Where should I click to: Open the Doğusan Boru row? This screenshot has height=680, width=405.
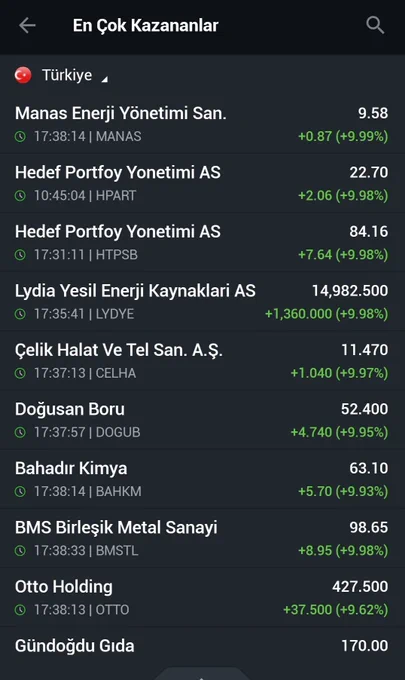point(202,420)
